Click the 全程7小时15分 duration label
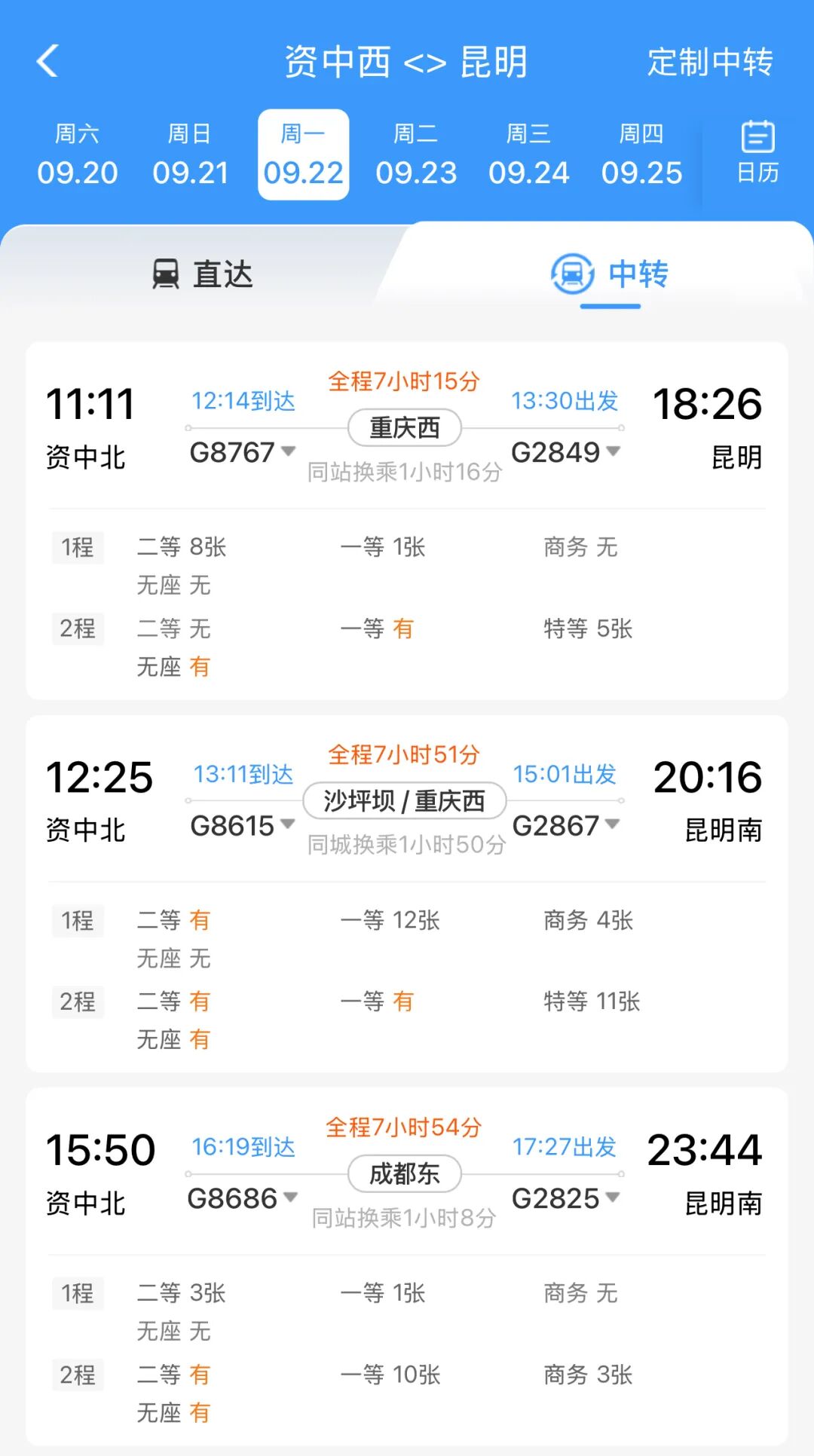This screenshot has height=1456, width=814. pos(405,382)
